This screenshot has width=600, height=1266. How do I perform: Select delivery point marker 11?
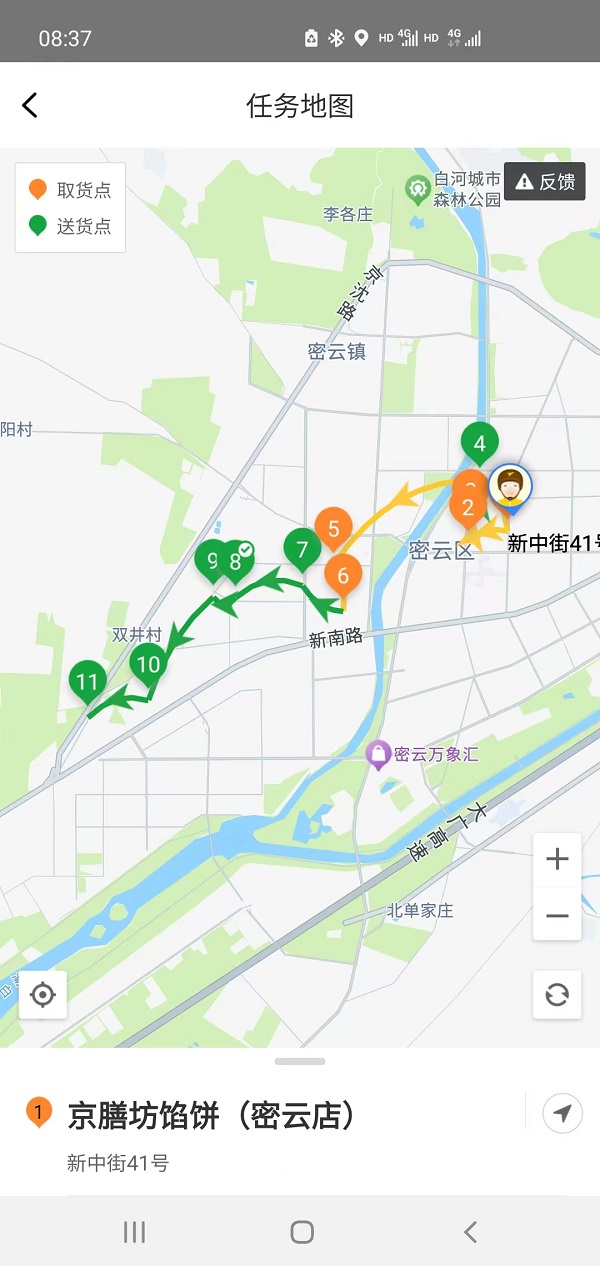tap(88, 683)
